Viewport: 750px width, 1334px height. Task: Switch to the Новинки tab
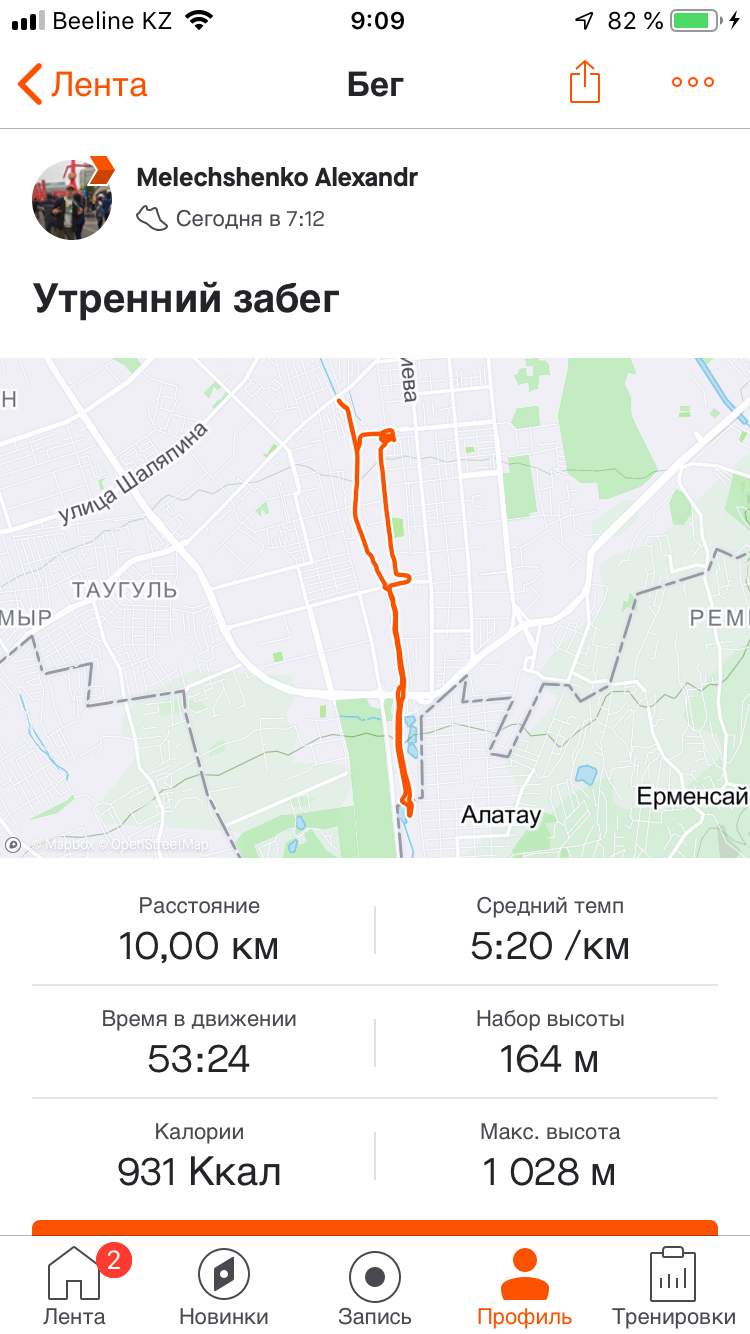224,1286
